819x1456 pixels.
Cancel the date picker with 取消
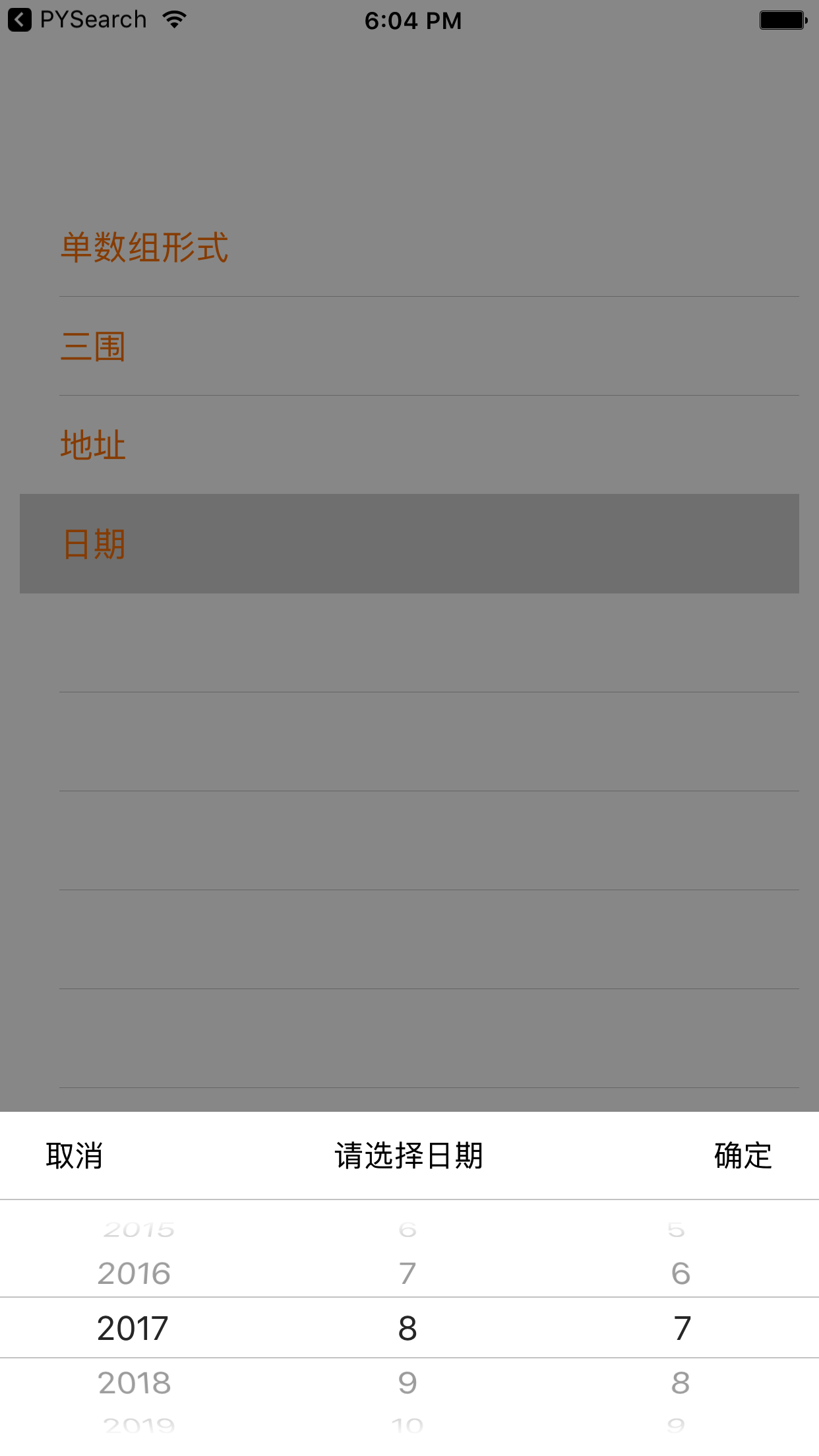click(x=74, y=1156)
